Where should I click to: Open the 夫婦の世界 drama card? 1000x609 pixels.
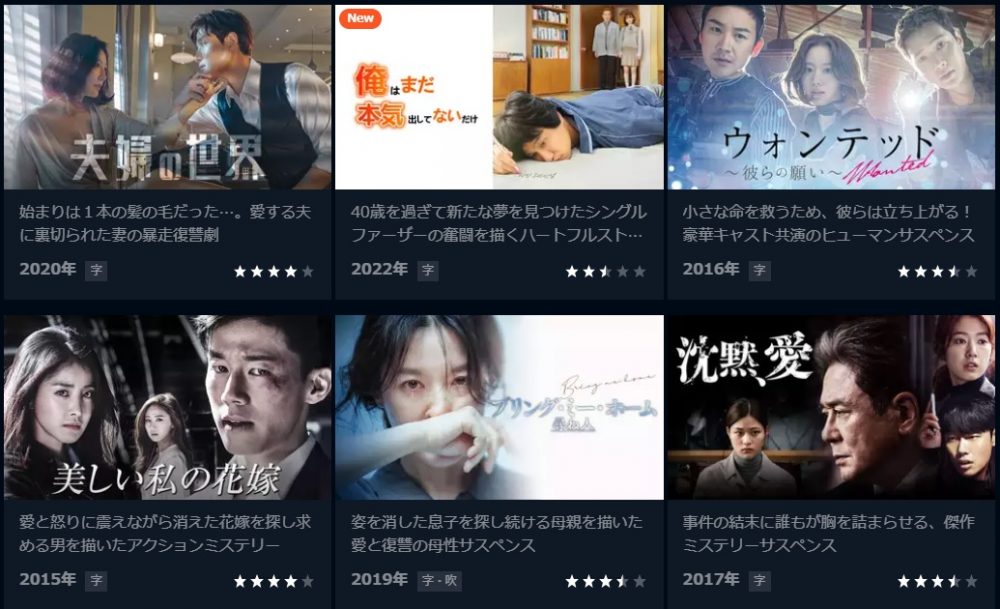tap(167, 97)
